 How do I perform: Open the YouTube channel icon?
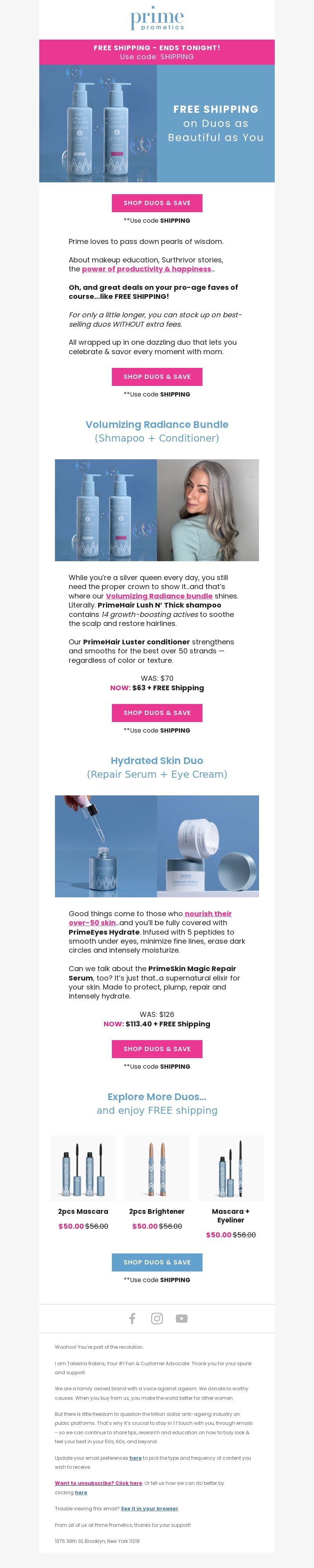[x=182, y=1319]
